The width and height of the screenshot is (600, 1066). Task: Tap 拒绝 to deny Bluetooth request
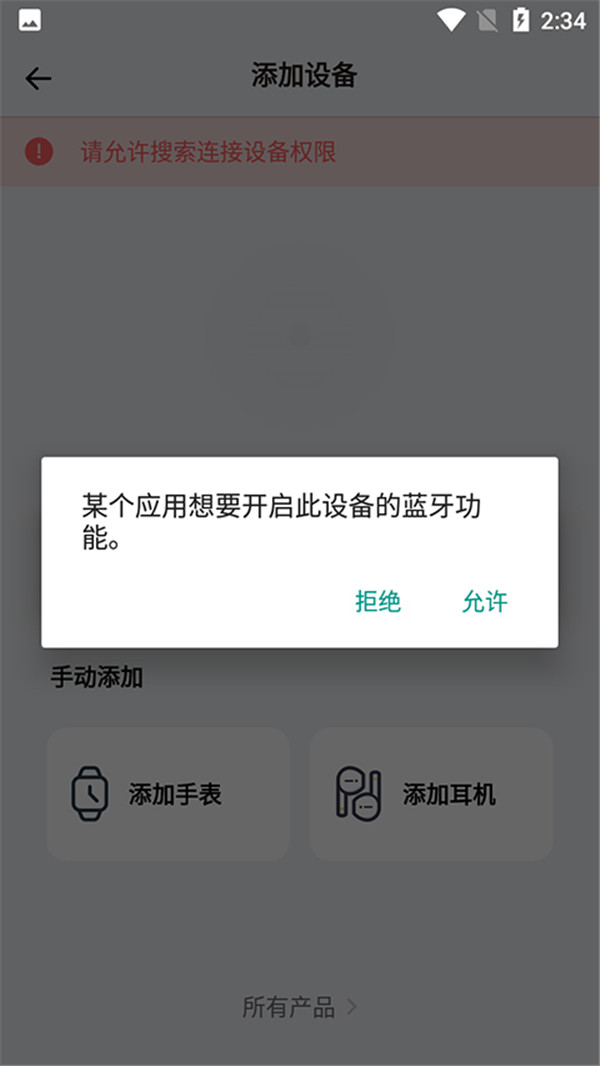pyautogui.click(x=378, y=601)
